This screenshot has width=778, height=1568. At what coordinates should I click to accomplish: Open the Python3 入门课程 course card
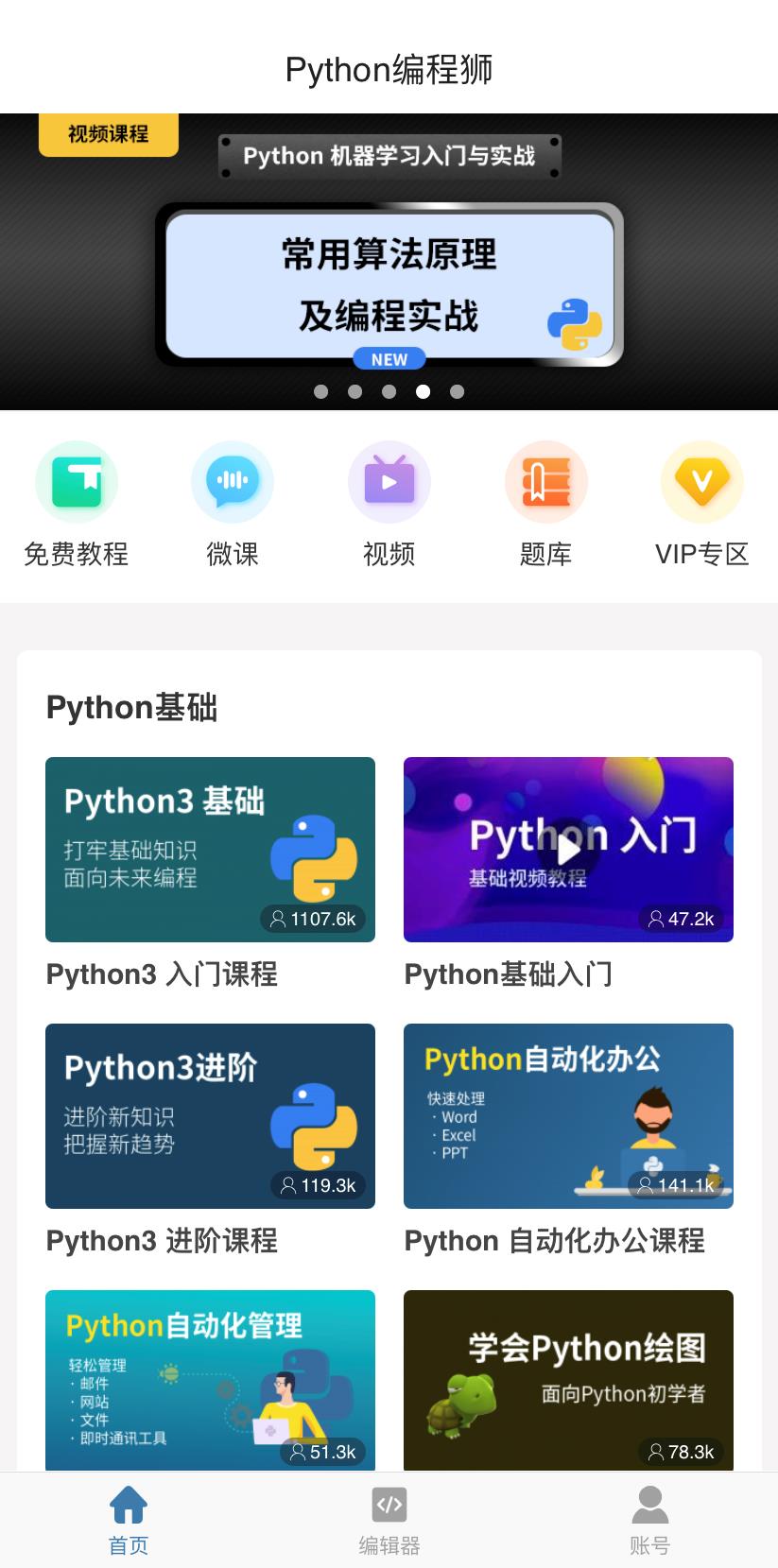tap(210, 850)
